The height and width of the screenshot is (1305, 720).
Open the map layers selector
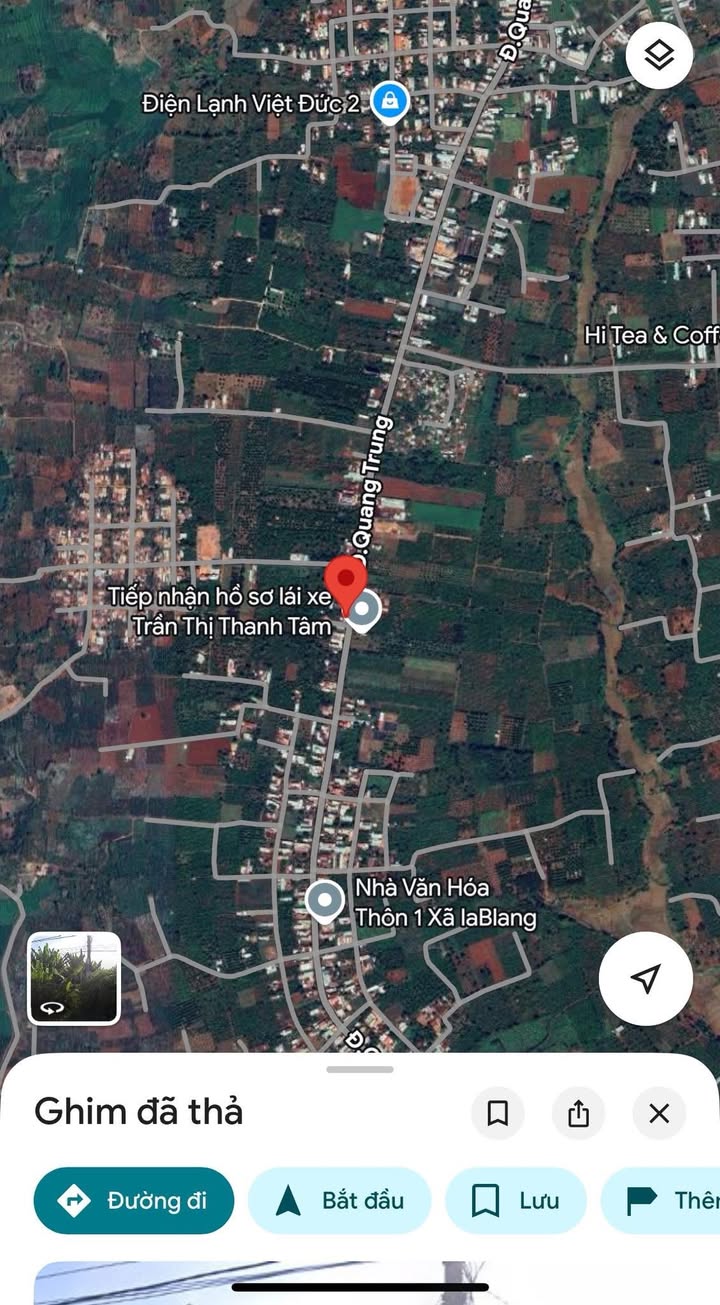pyautogui.click(x=659, y=56)
